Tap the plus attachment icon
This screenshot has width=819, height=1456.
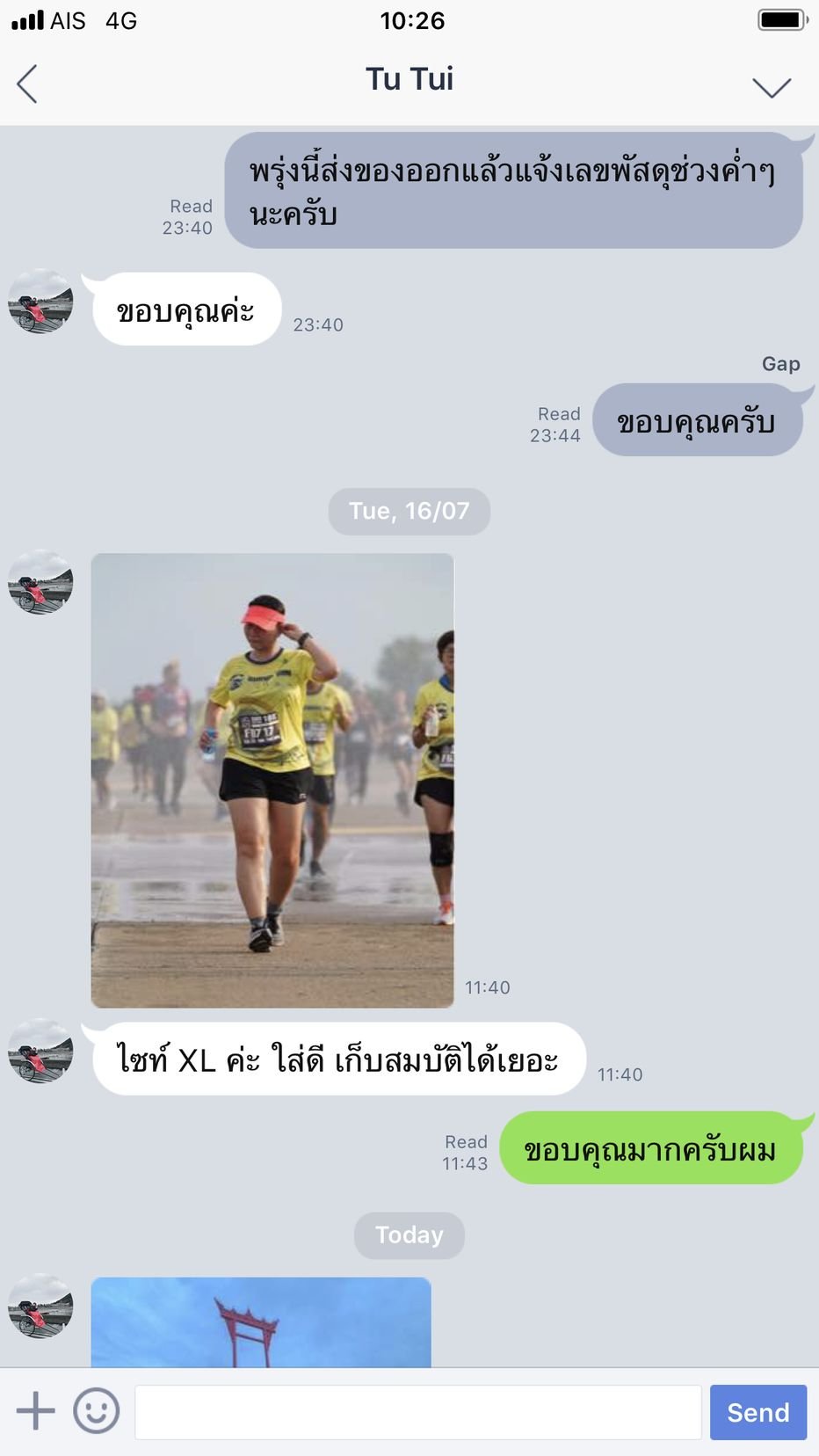[36, 1411]
